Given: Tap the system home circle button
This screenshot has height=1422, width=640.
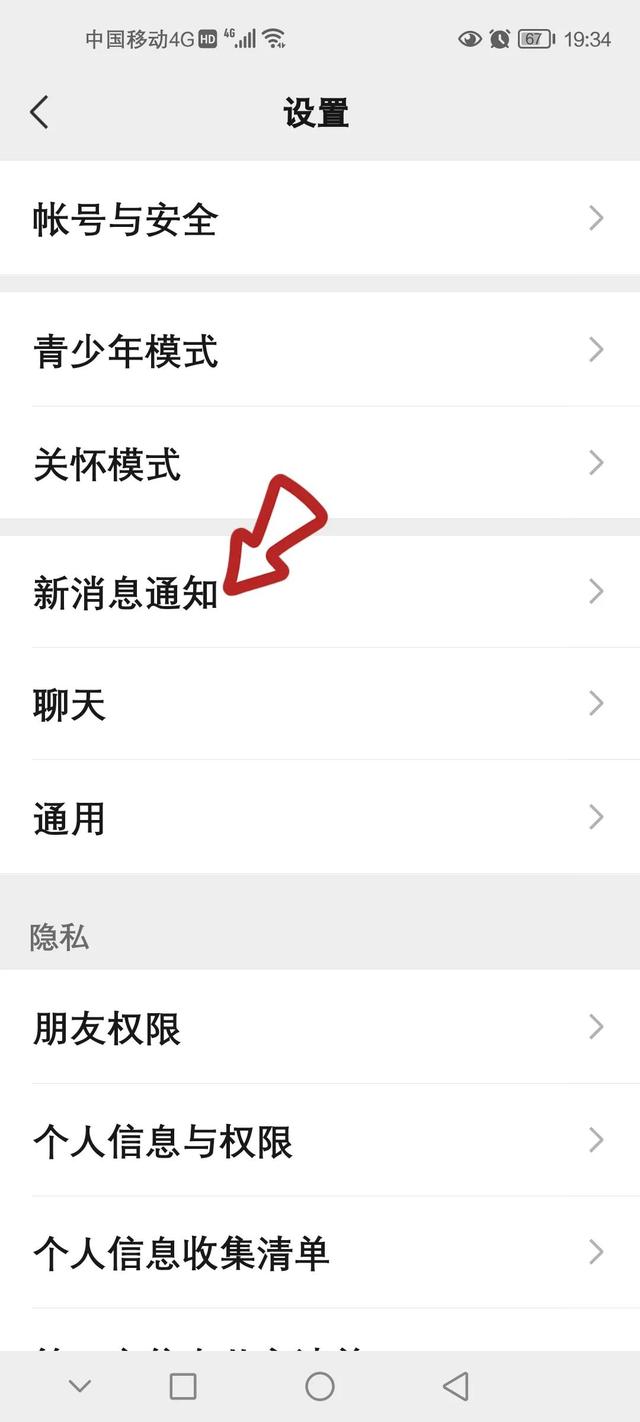Looking at the screenshot, I should coord(319,1386).
